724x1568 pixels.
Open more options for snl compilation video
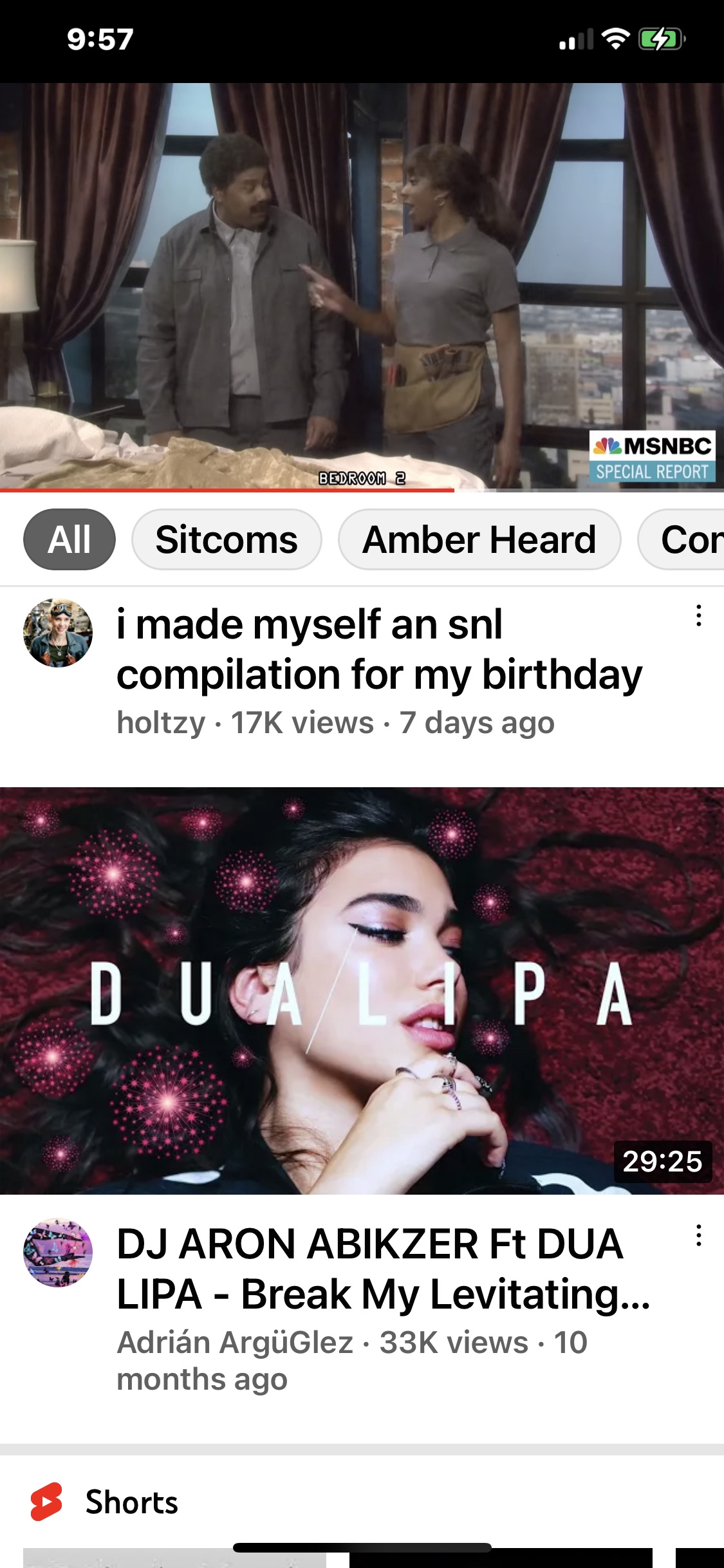click(x=698, y=616)
